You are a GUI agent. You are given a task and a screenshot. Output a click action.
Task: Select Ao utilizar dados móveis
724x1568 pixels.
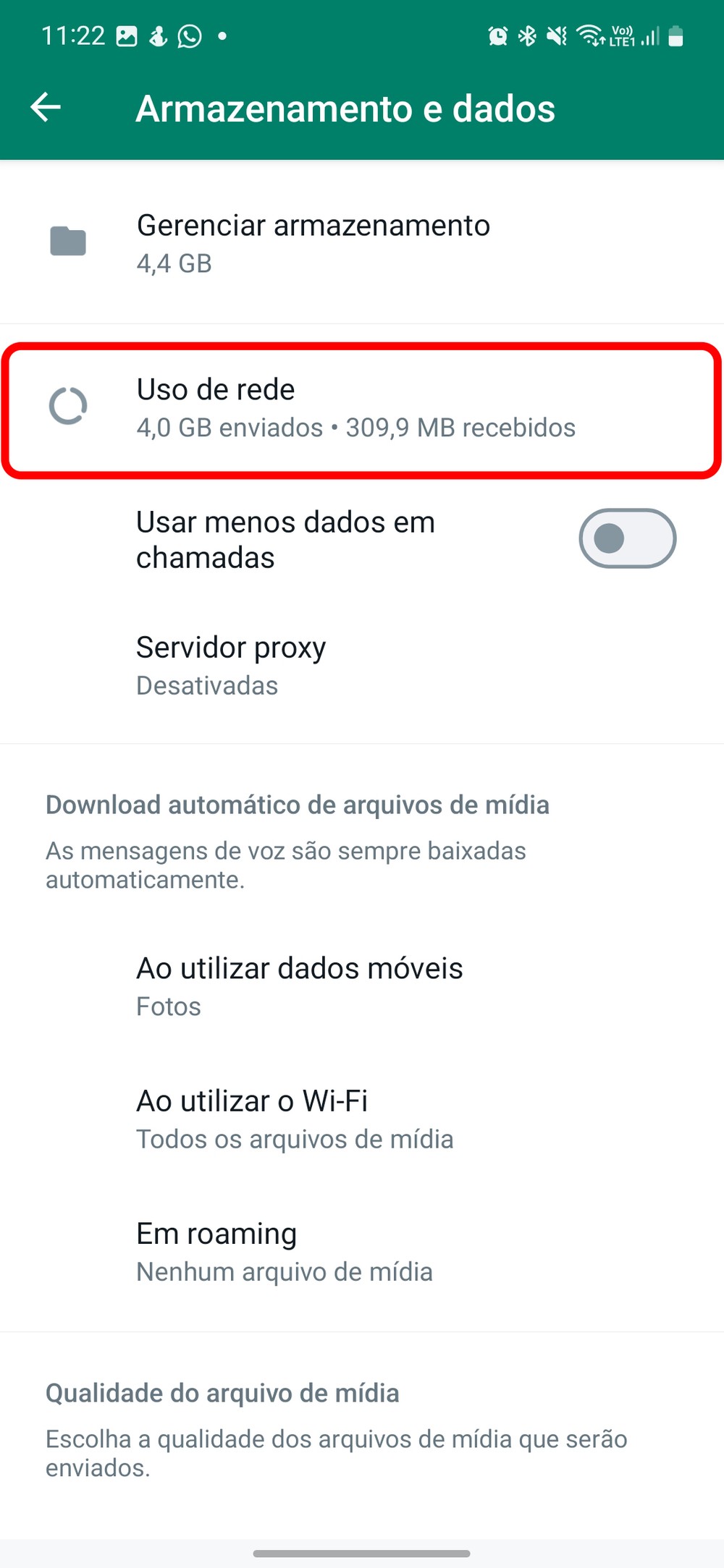[299, 986]
